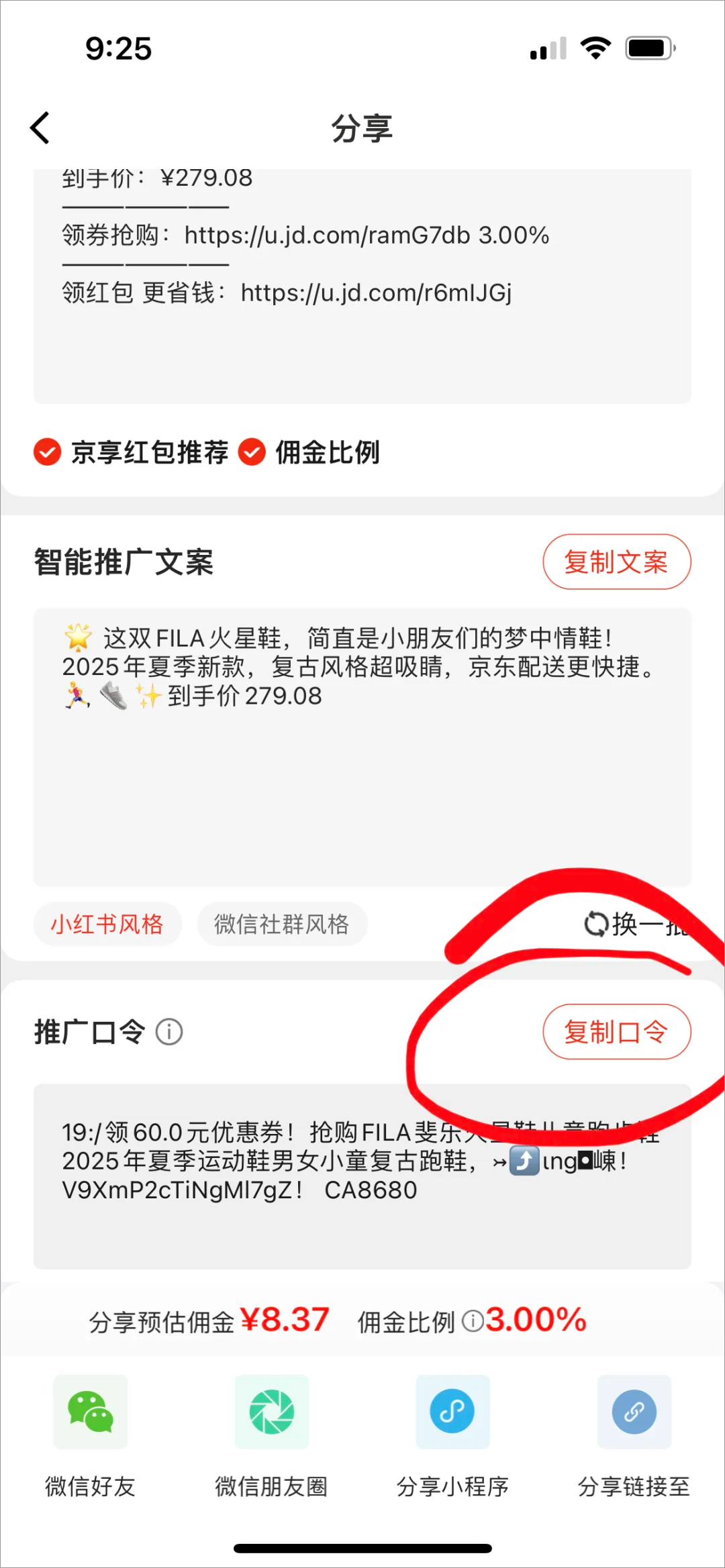
Task: Show 佣金比例 info tooltip near 3.00%
Action: 473,1321
